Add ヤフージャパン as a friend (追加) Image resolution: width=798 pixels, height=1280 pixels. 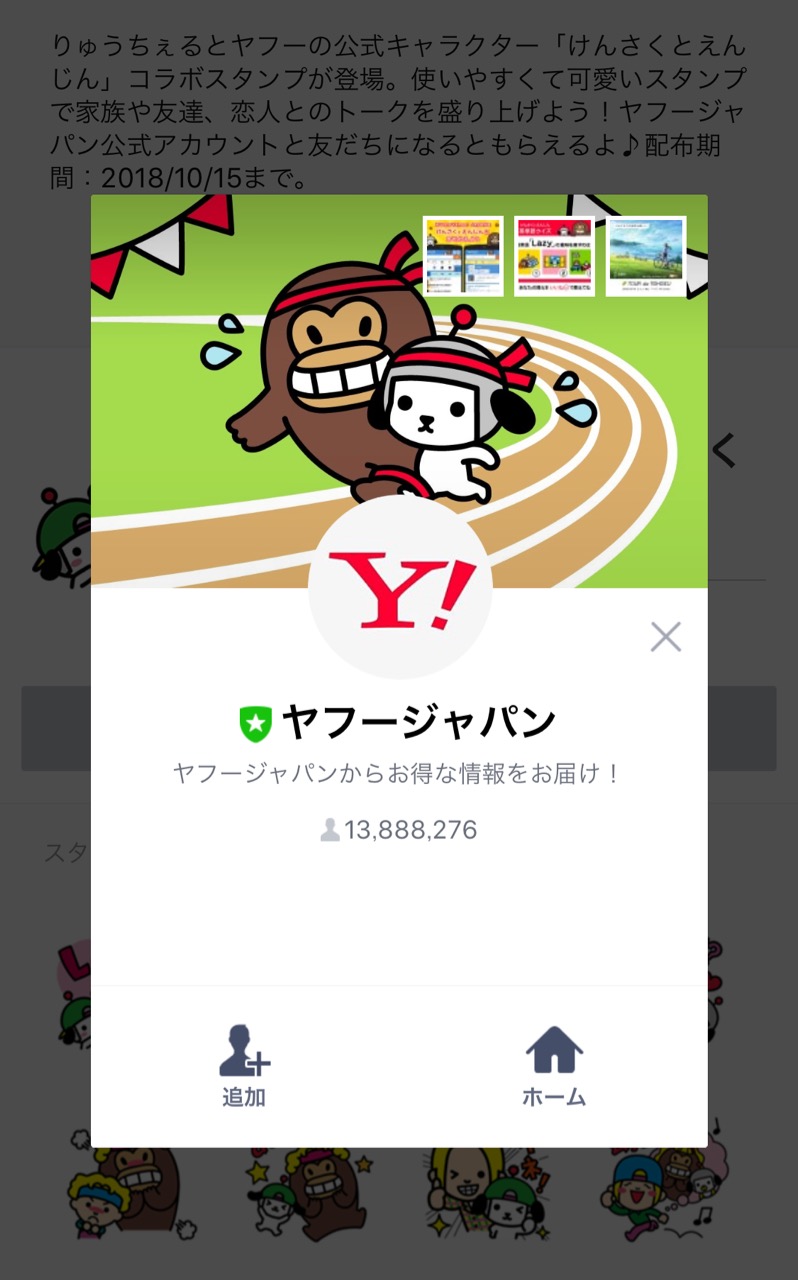click(x=244, y=1066)
